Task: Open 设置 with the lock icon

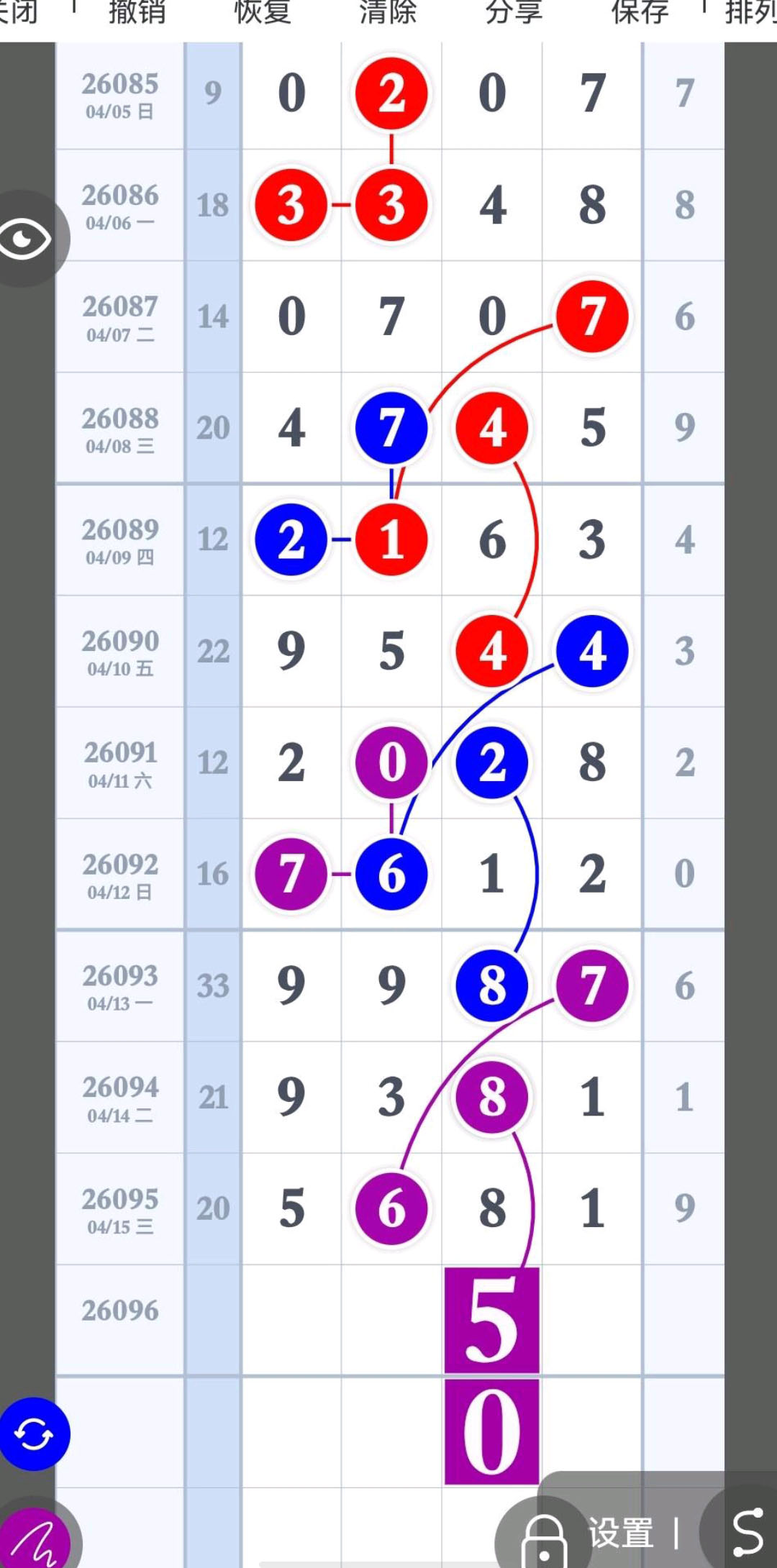Action: (590, 1533)
